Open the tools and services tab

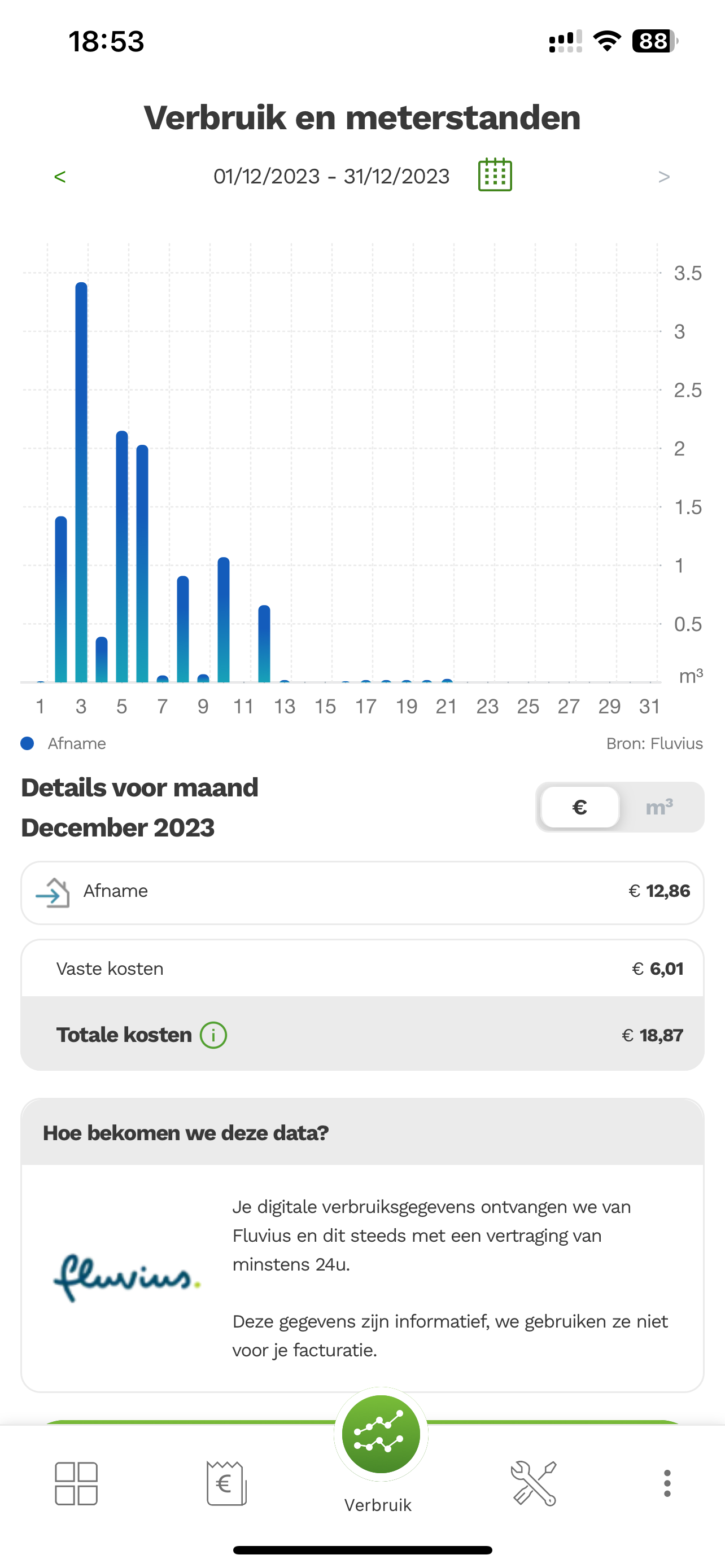click(533, 1483)
